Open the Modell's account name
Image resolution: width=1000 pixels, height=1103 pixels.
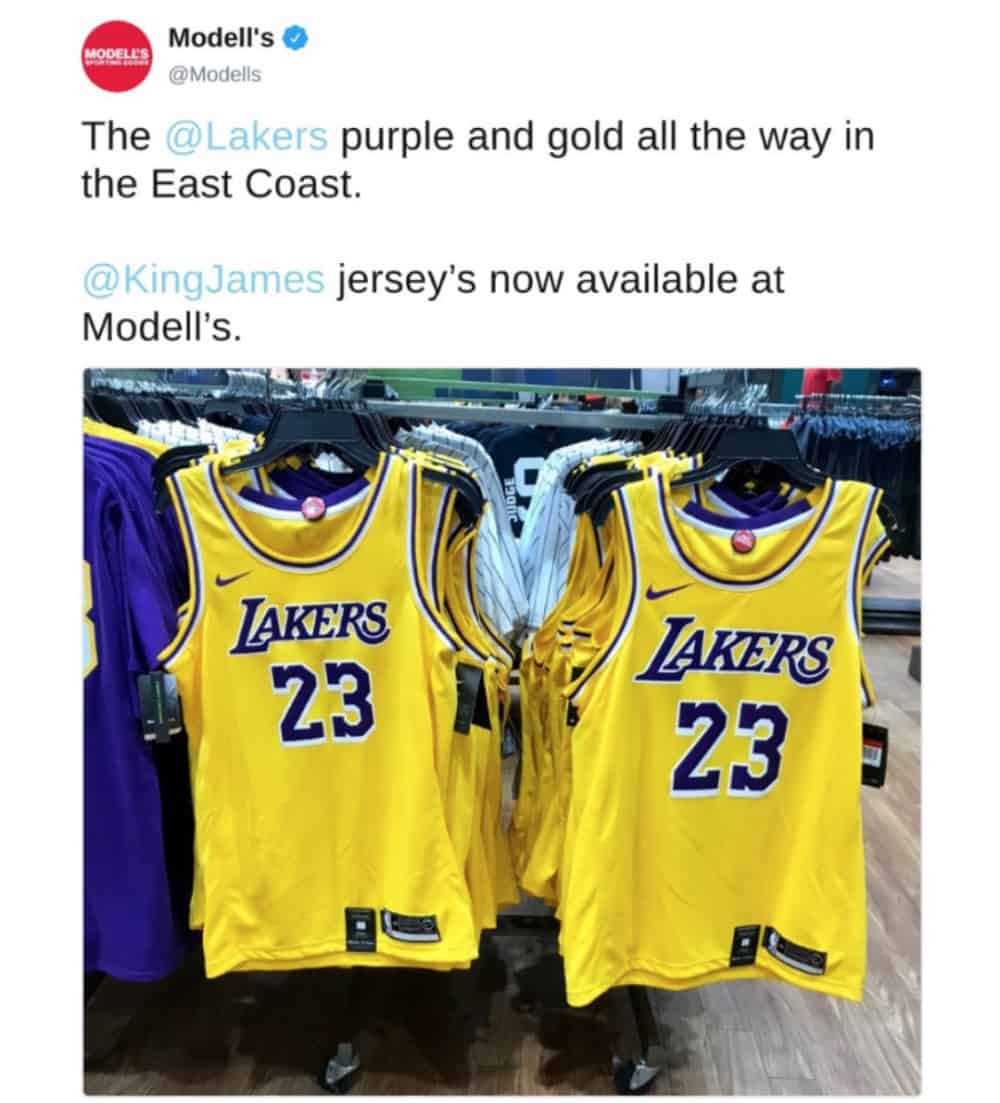221,38
